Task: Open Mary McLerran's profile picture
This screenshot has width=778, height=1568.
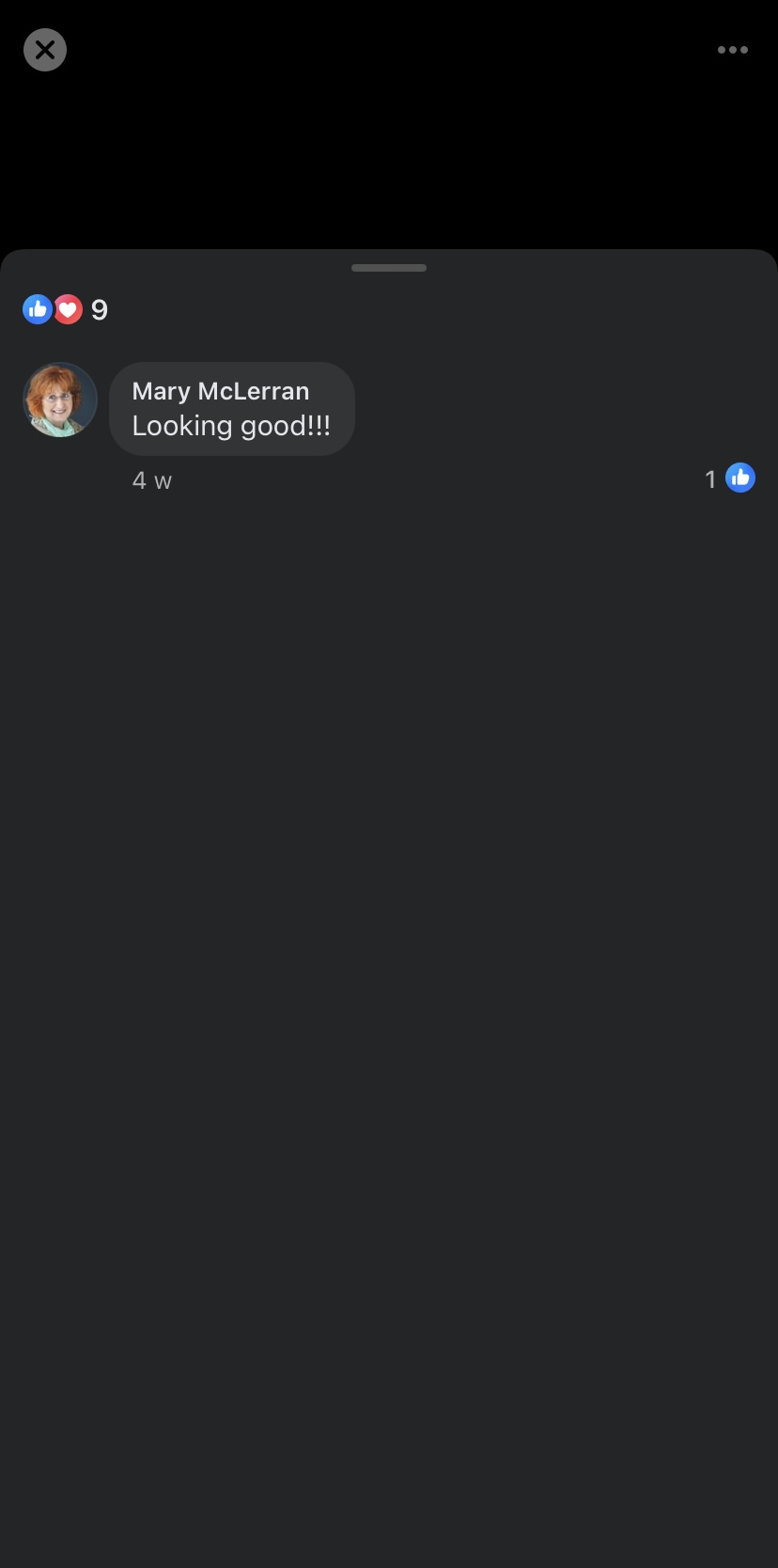Action: [60, 400]
